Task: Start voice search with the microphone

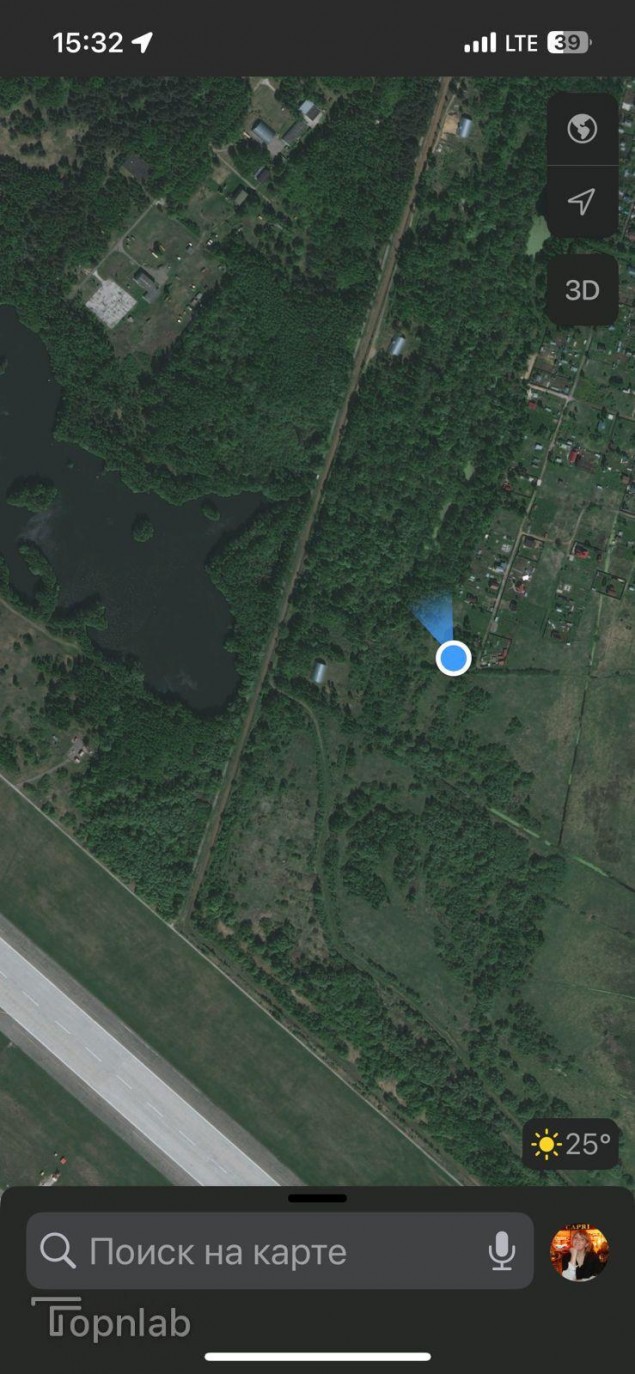Action: (x=502, y=1251)
